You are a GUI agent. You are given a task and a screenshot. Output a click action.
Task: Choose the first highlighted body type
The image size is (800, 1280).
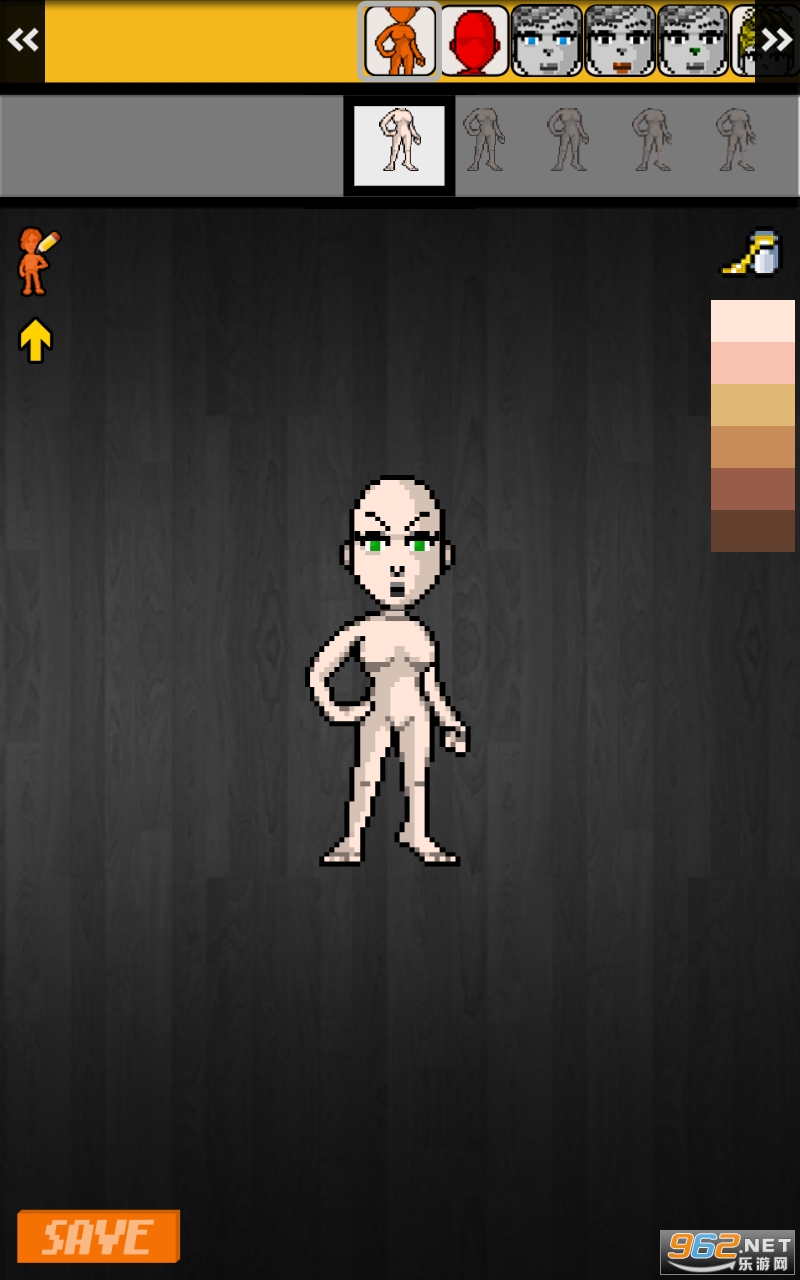(x=399, y=145)
